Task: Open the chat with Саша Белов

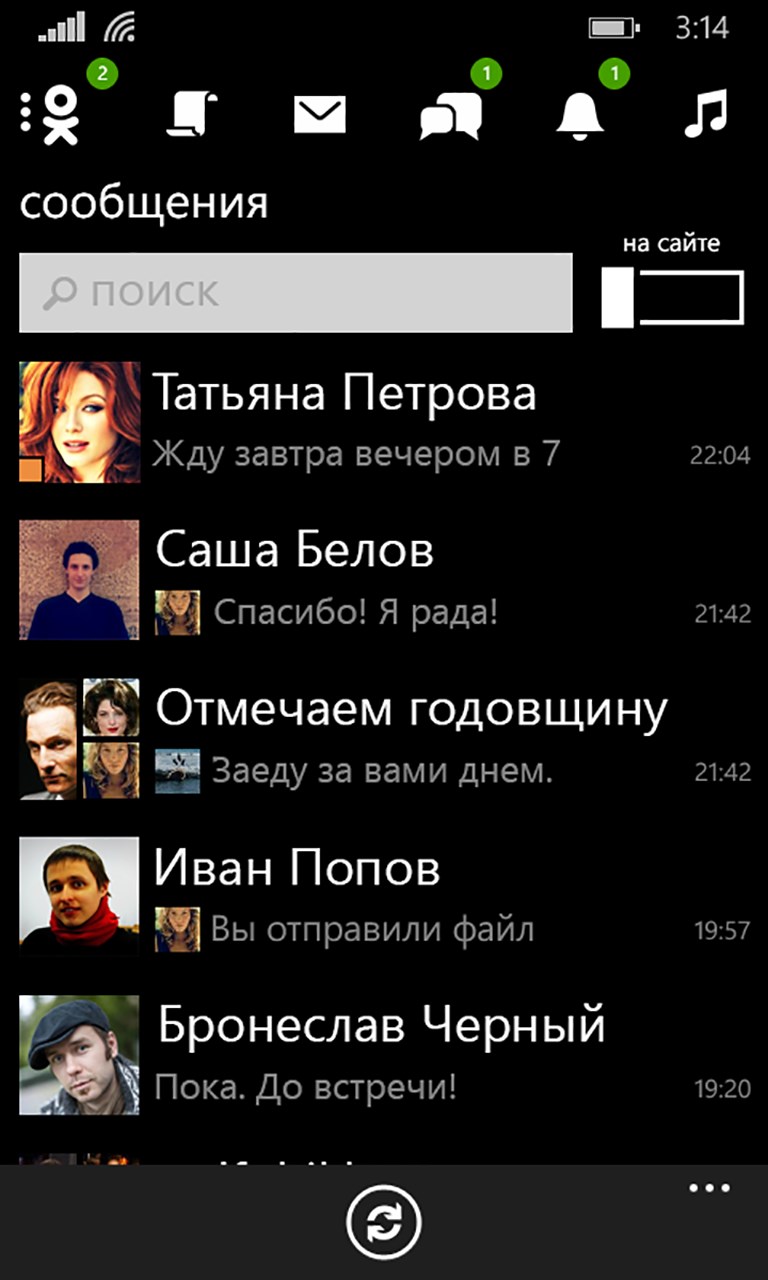Action: click(x=384, y=580)
